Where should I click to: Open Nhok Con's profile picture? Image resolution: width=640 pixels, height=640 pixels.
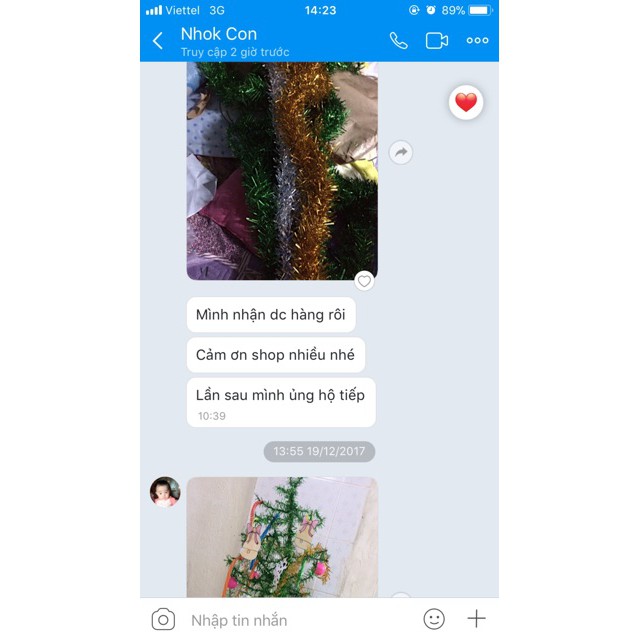[x=165, y=492]
